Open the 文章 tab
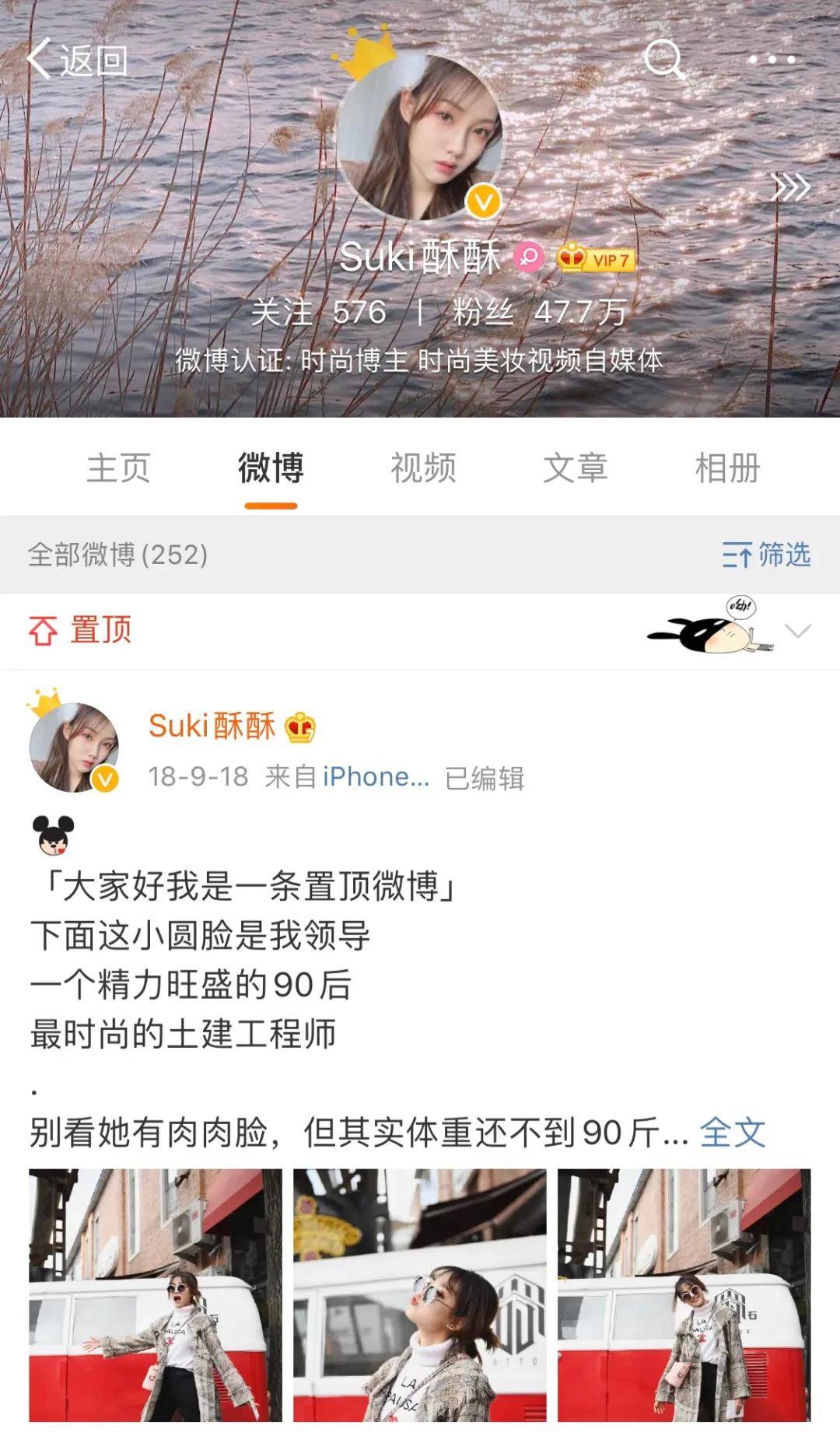This screenshot has width=840, height=1443. 575,468
